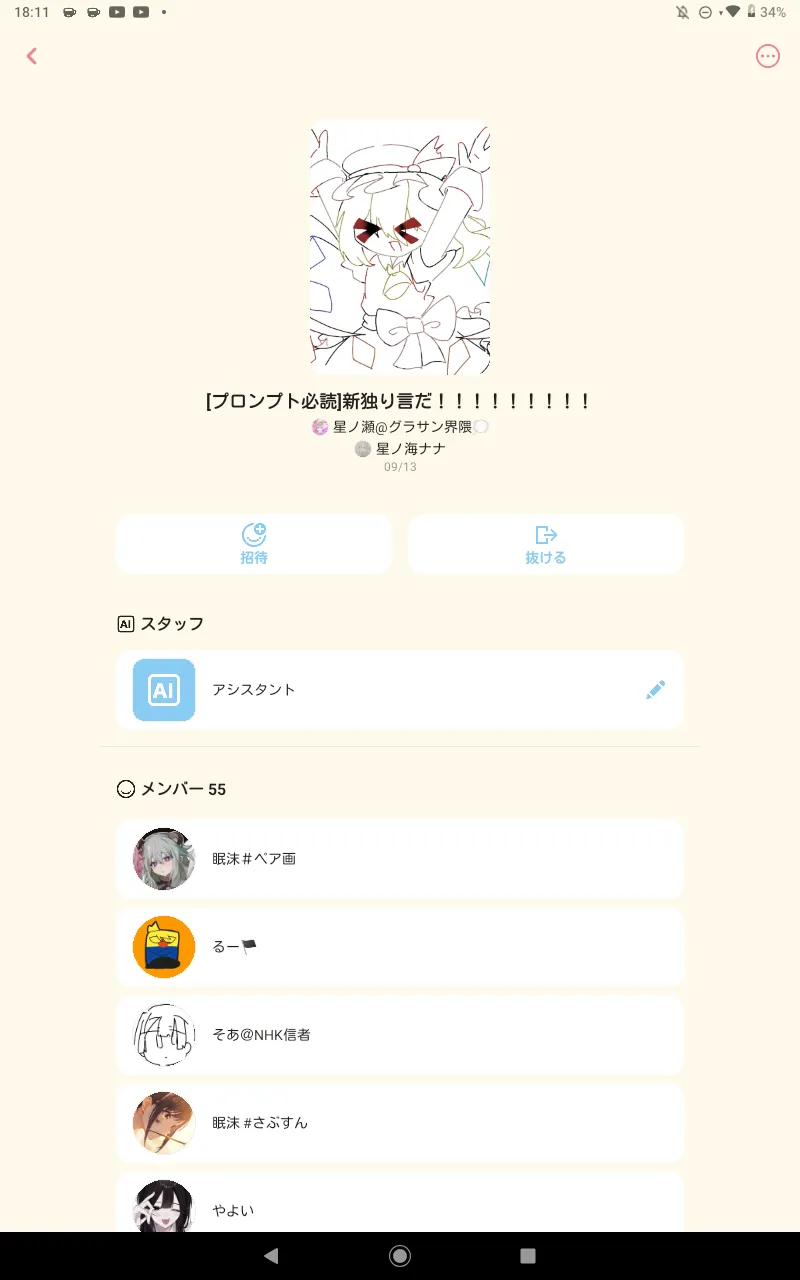
Task: Open owner 星ノ瀬@グラサン界隈 profile
Action: pos(400,427)
